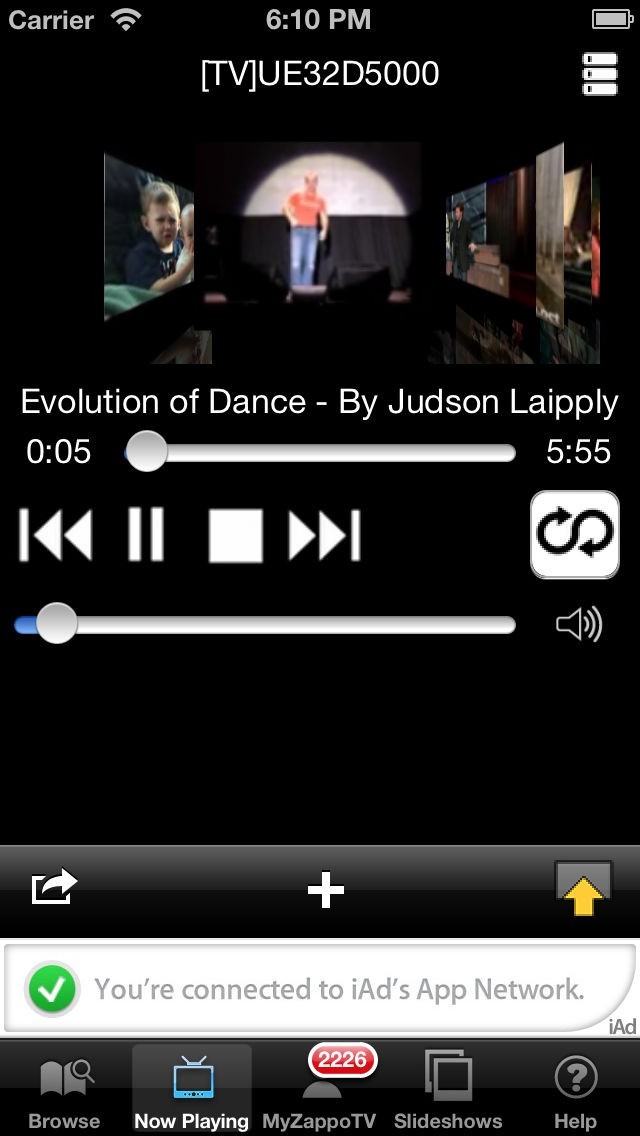640x1136 pixels.
Task: Add item with the plus button
Action: point(325,890)
